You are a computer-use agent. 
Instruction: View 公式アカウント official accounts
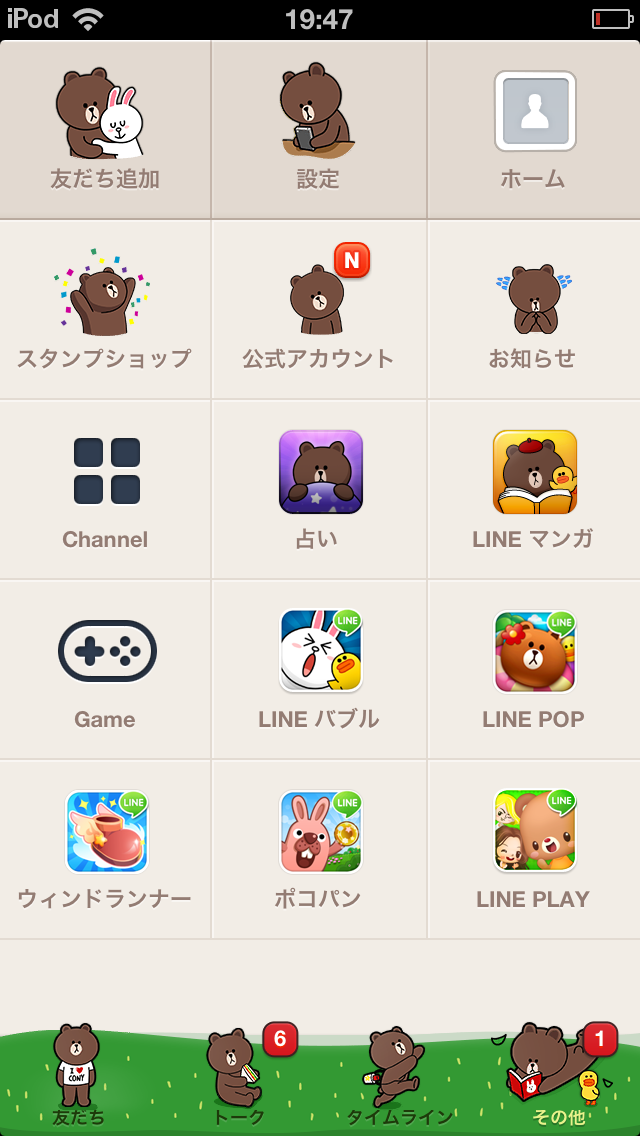click(x=318, y=310)
